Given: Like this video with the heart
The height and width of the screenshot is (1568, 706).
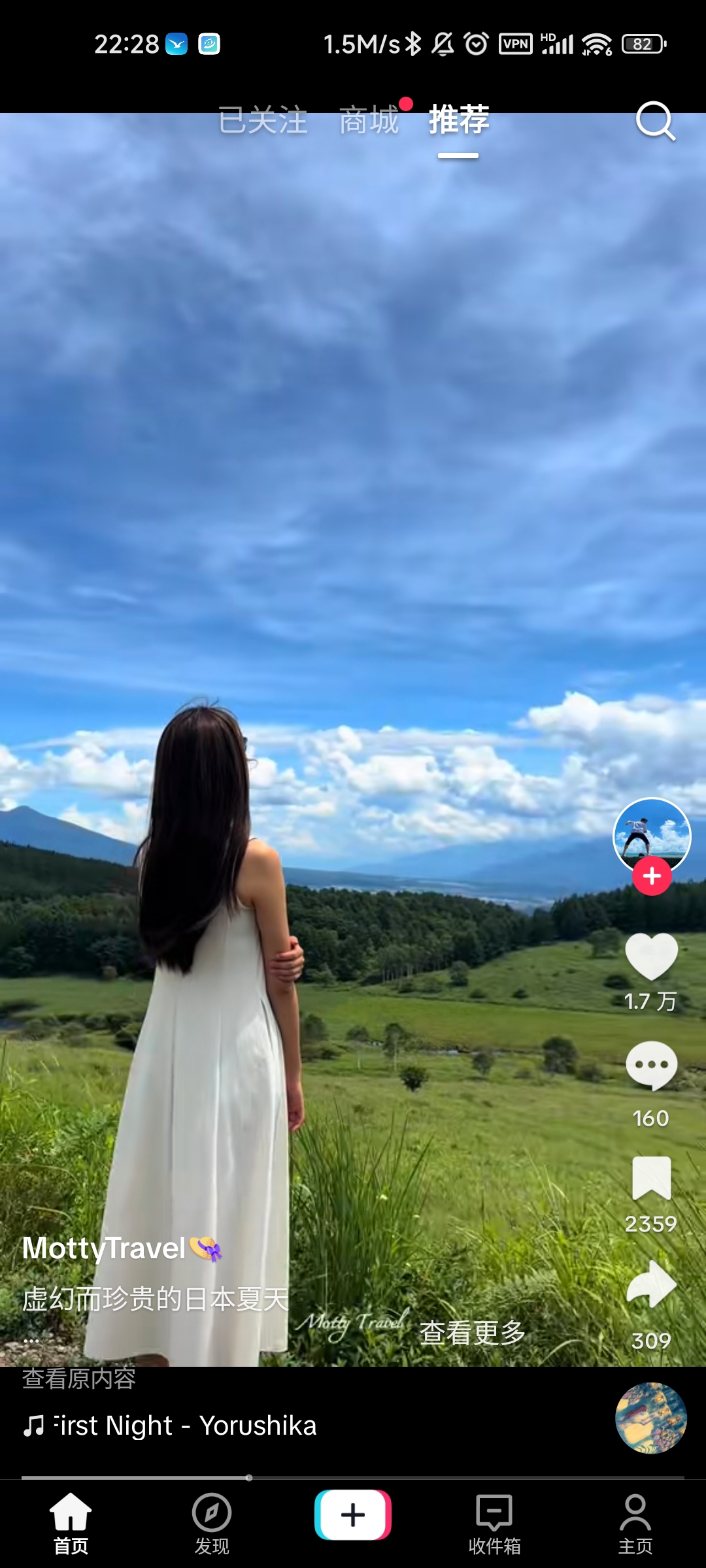Looking at the screenshot, I should click(651, 956).
